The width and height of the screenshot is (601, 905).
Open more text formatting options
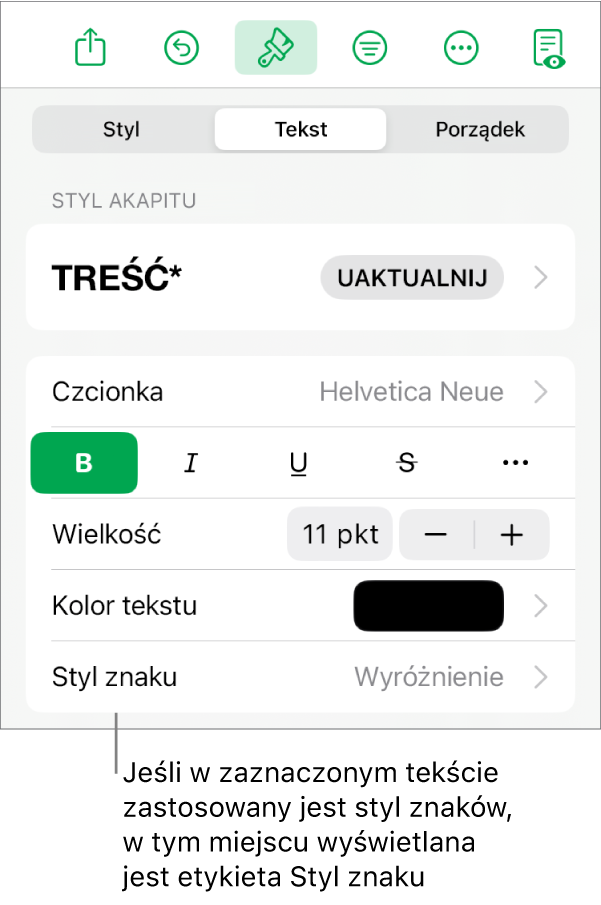tap(514, 463)
